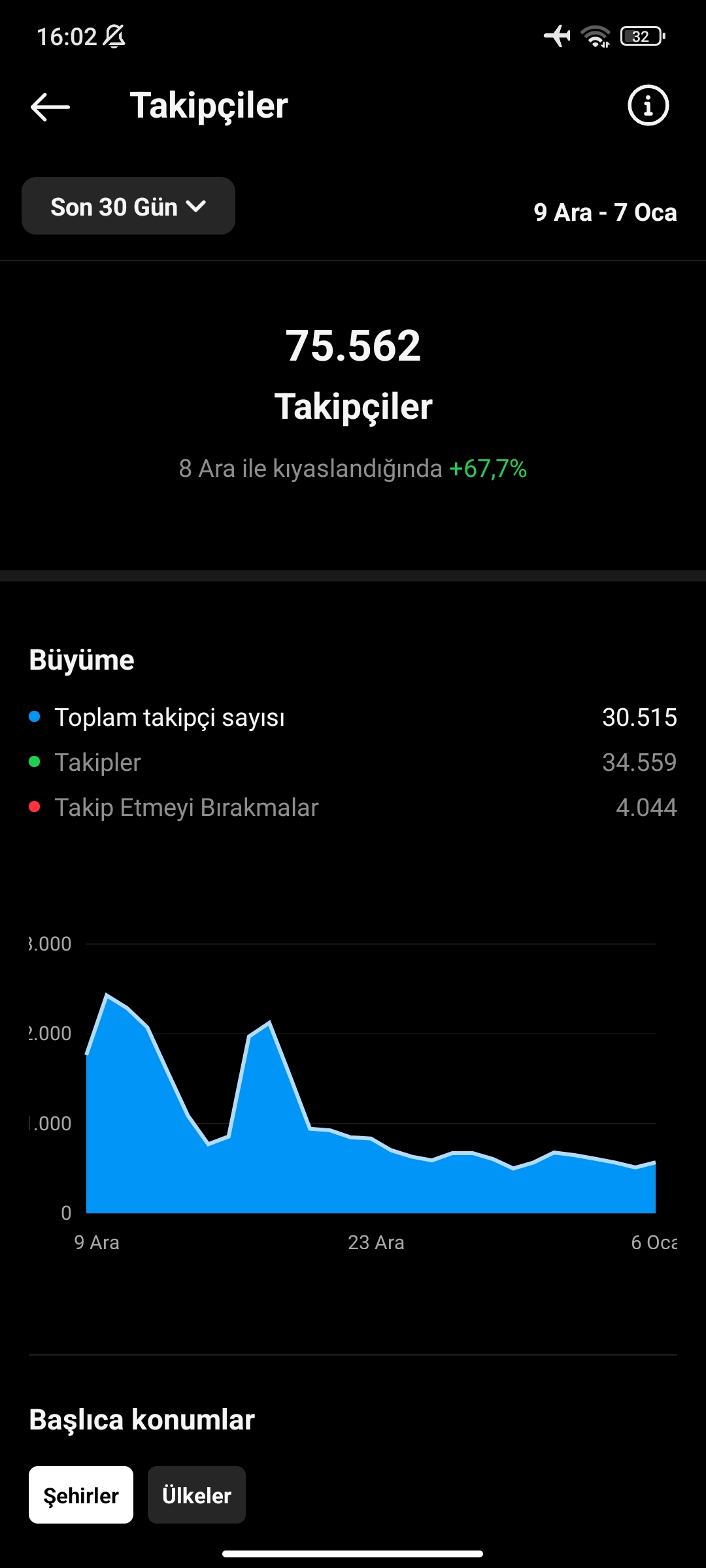Open the info icon for Takipçiler

click(x=648, y=105)
